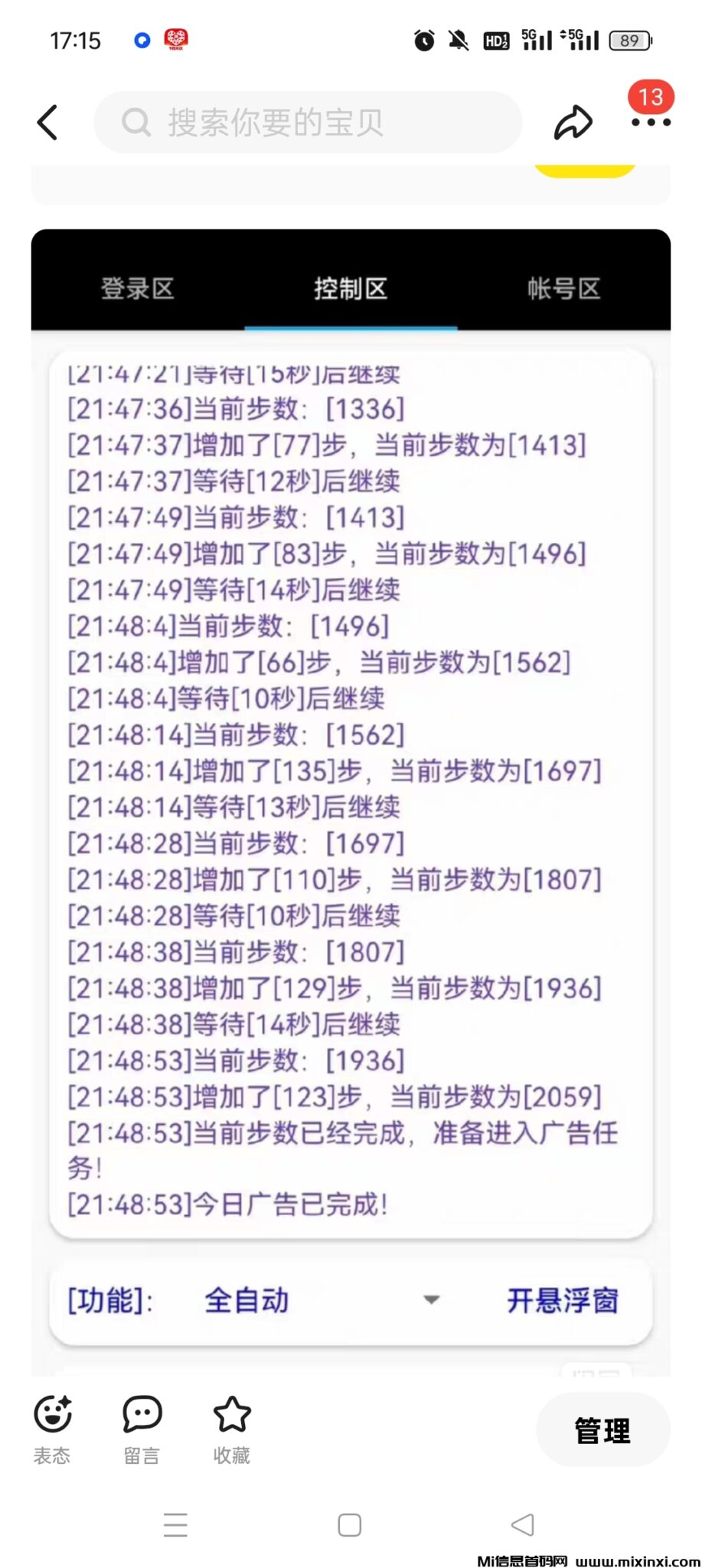Click the dropdown arrow beside 全自动

pos(433,1299)
